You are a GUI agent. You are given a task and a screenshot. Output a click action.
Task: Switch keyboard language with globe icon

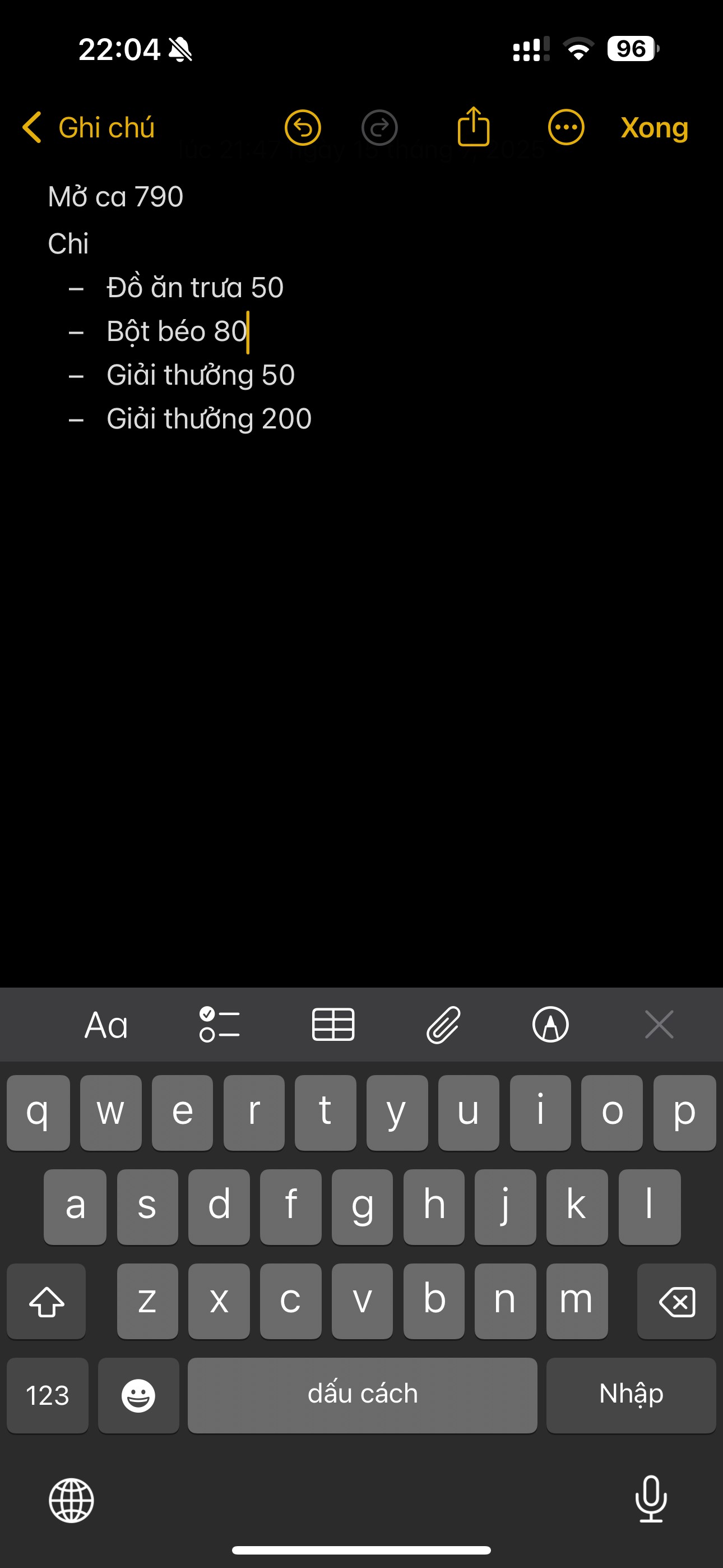pyautogui.click(x=72, y=1501)
